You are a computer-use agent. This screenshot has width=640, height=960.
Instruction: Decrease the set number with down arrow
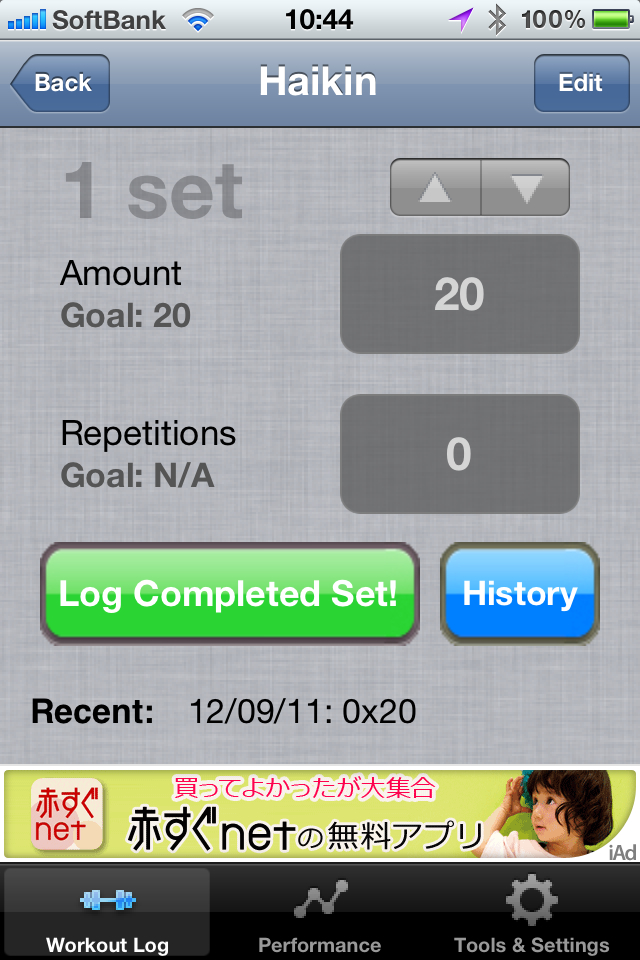click(526, 188)
